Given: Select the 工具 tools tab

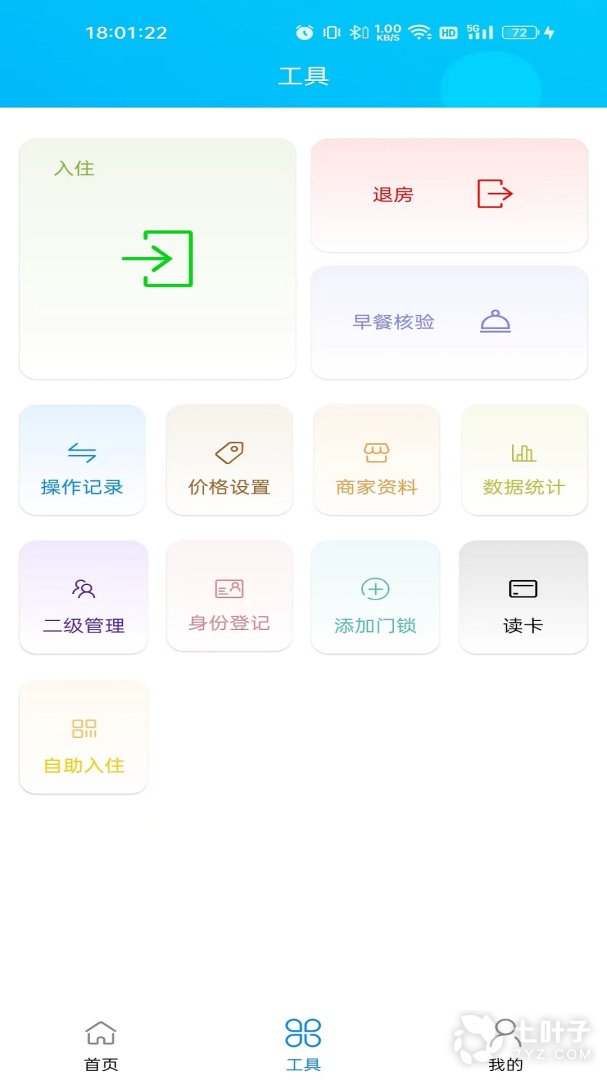Looking at the screenshot, I should click(303, 1044).
